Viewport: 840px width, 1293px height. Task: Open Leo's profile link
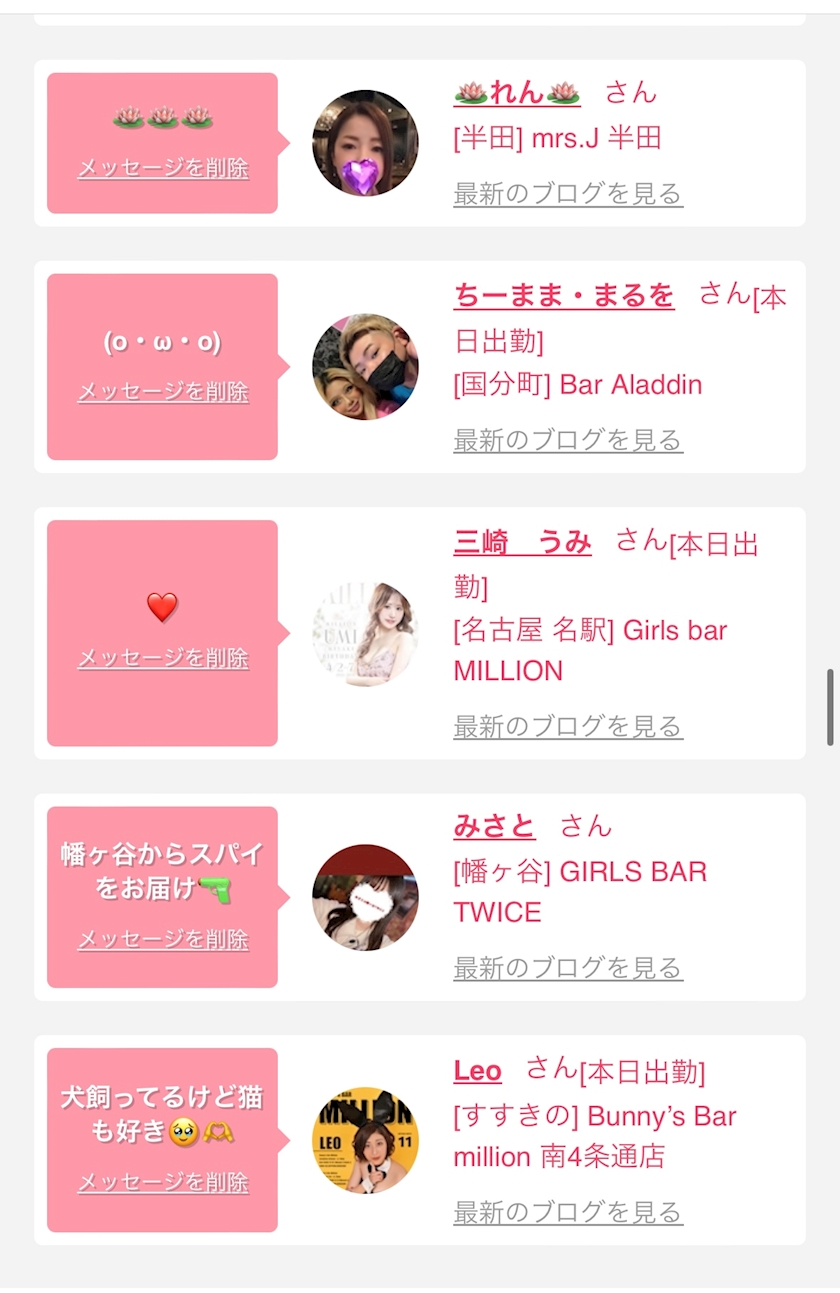[477, 1071]
